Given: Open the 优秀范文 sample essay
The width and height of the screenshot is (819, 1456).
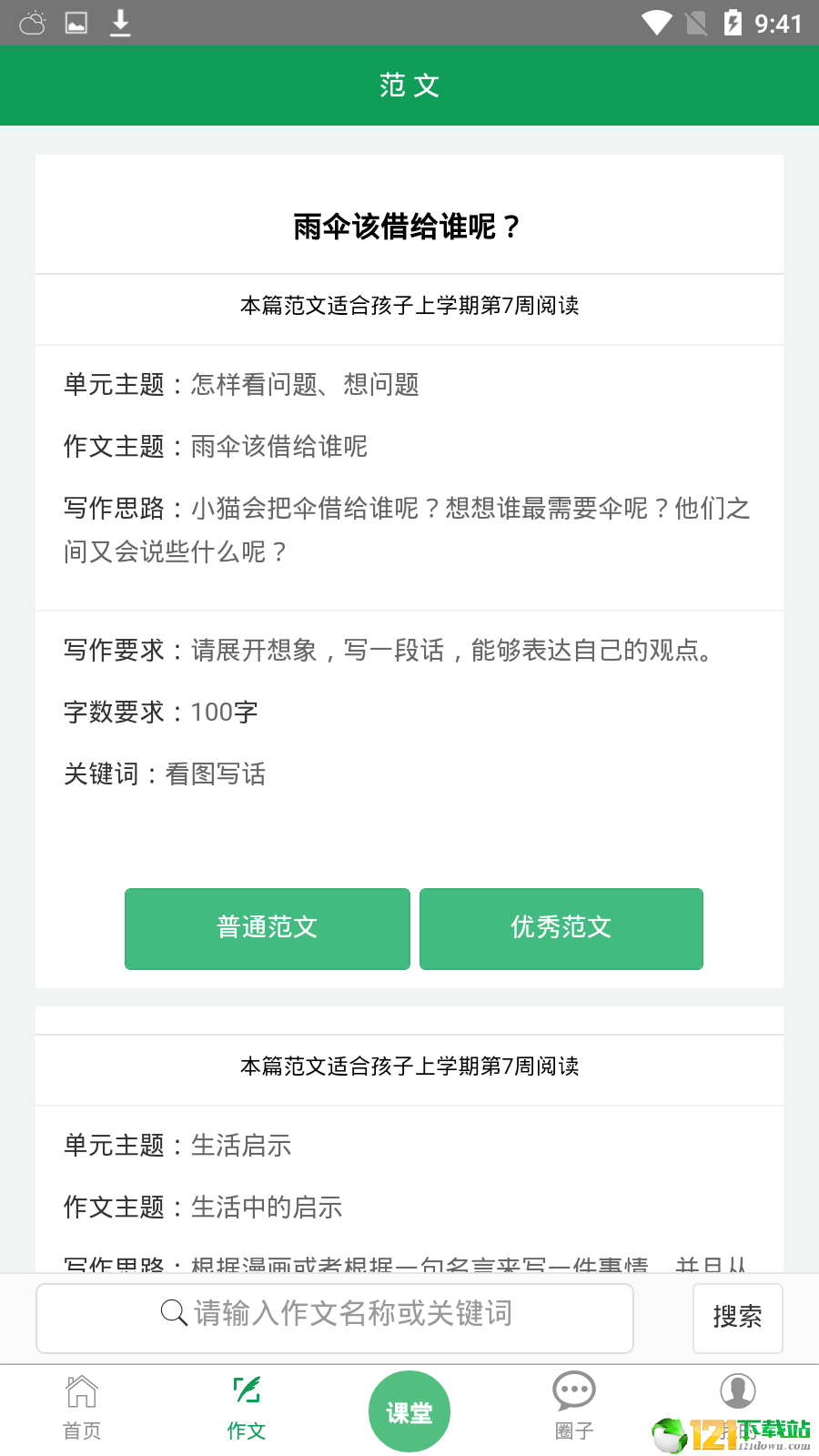Looking at the screenshot, I should tap(561, 928).
